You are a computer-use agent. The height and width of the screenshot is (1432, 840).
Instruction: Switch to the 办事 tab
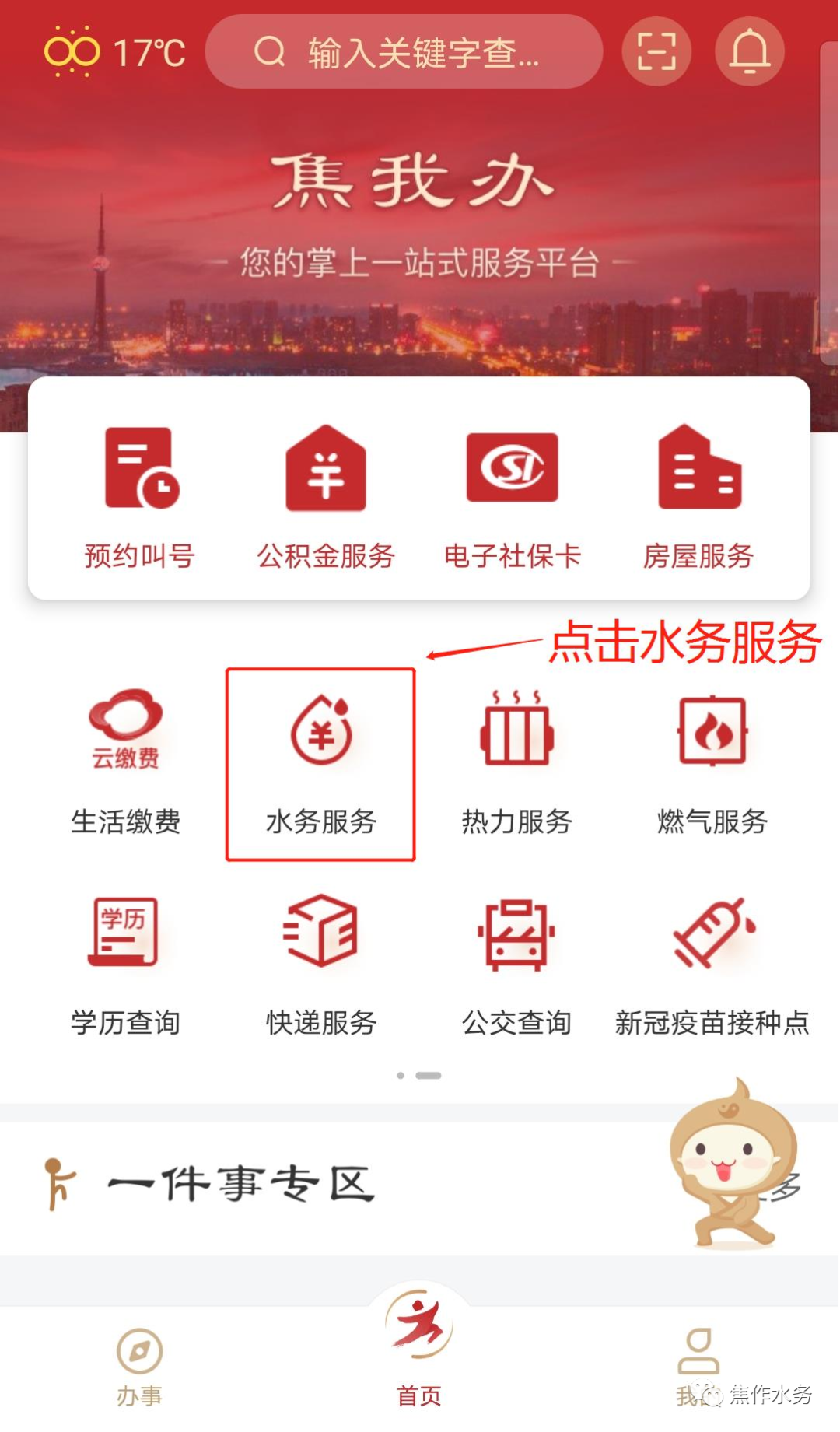pos(140,1367)
